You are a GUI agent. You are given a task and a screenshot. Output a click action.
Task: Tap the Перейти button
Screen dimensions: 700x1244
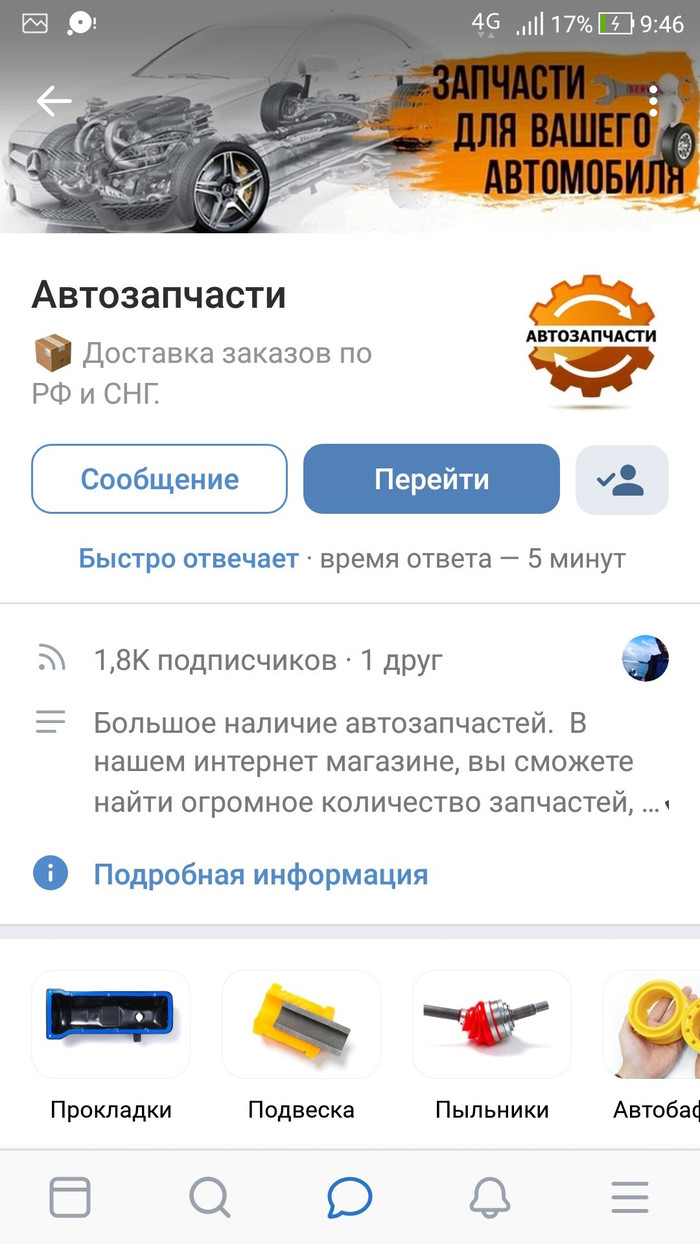(431, 479)
